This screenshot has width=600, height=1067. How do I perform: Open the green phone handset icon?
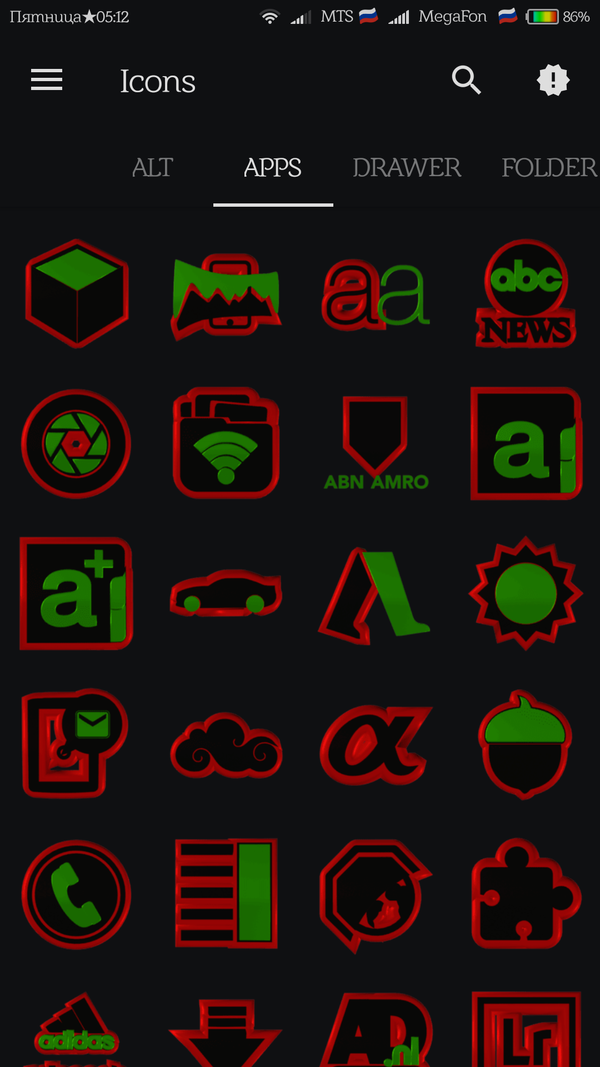click(x=76, y=893)
